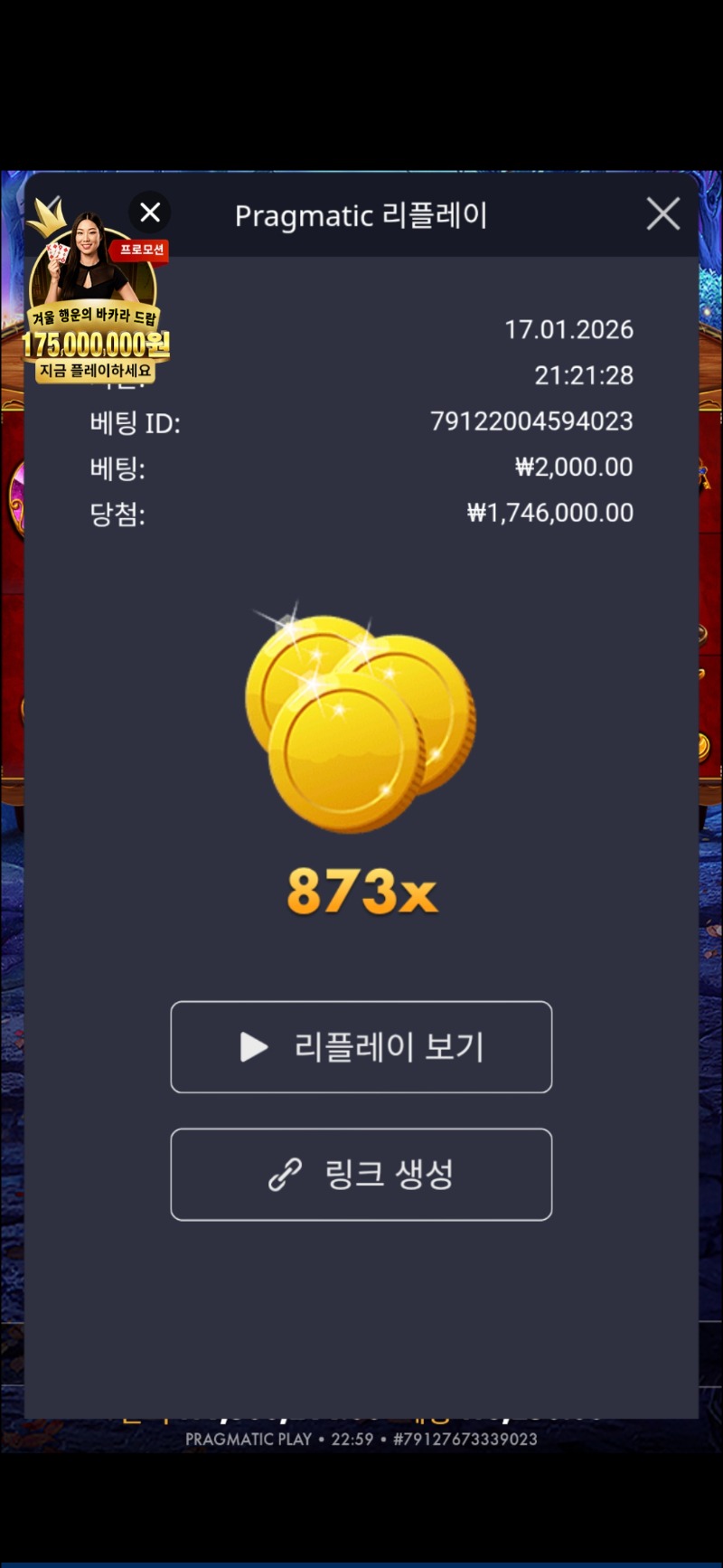Dismiss the baccarat promotion badge
The image size is (723, 1568).
tap(150, 213)
